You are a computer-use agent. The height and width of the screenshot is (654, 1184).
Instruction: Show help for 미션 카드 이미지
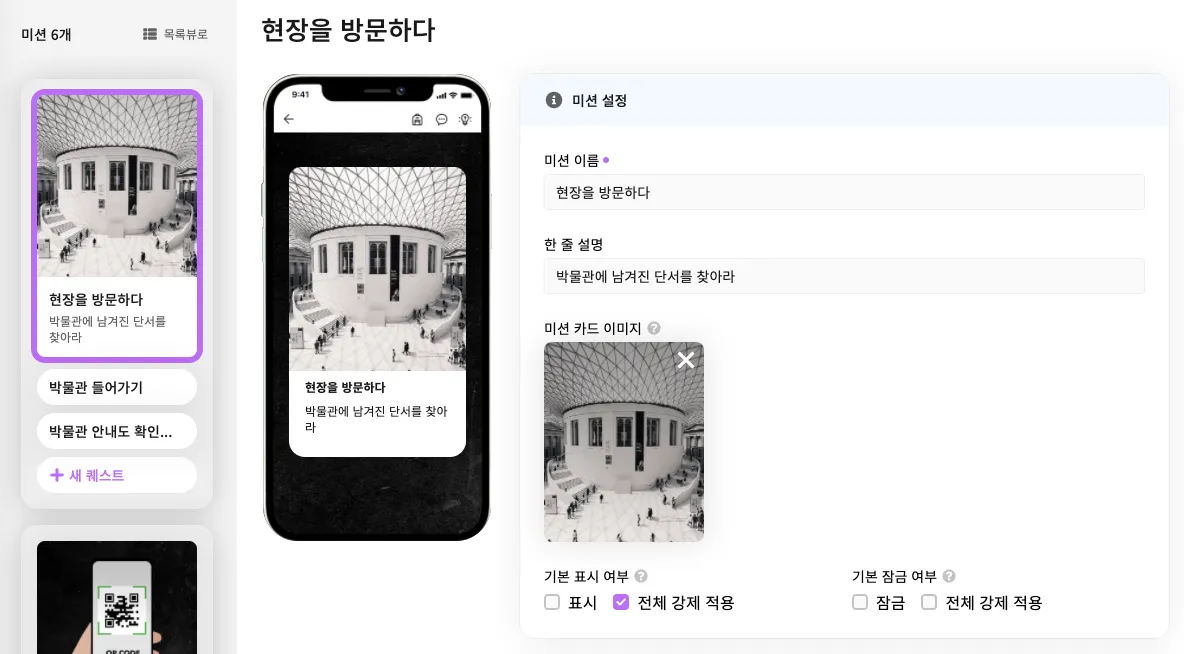click(x=654, y=328)
